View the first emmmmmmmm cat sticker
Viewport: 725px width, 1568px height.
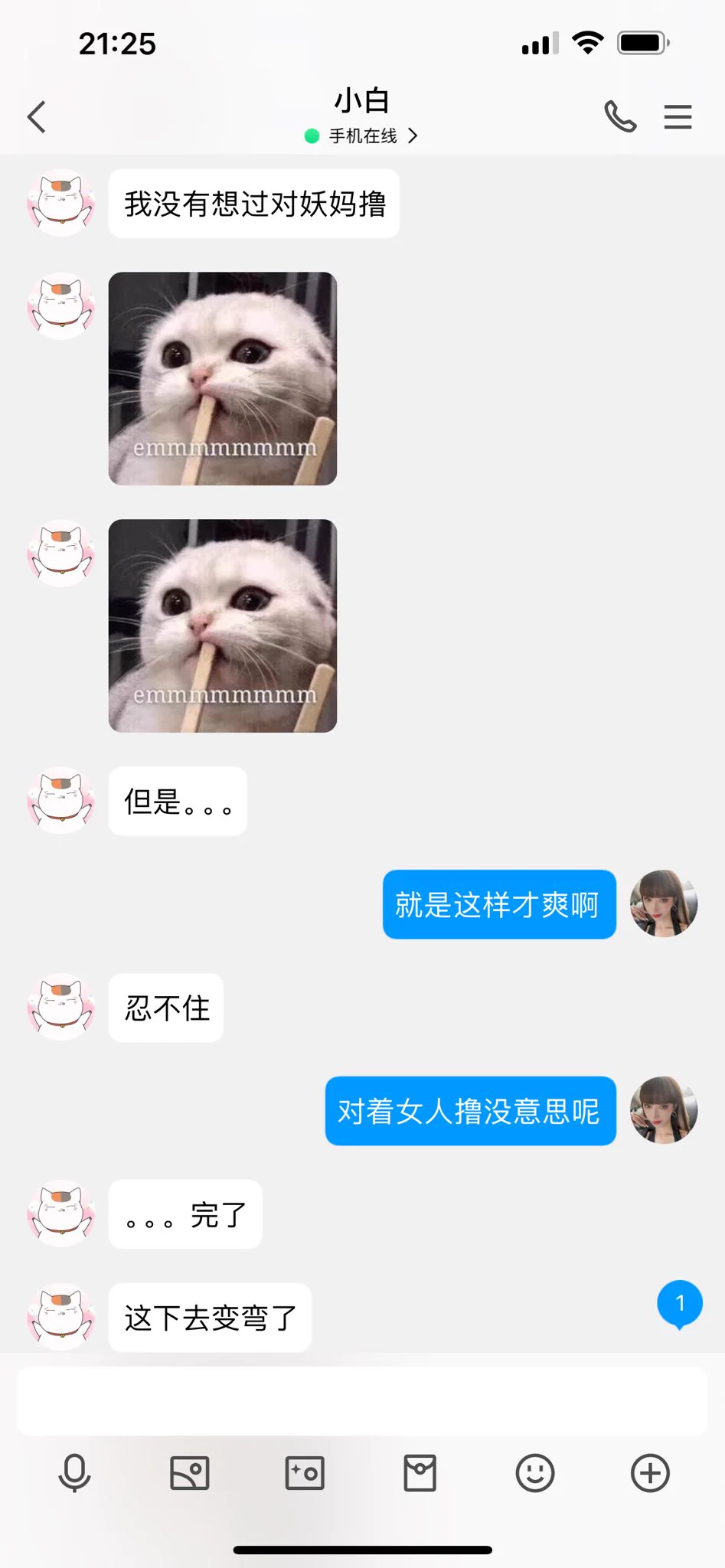click(223, 378)
